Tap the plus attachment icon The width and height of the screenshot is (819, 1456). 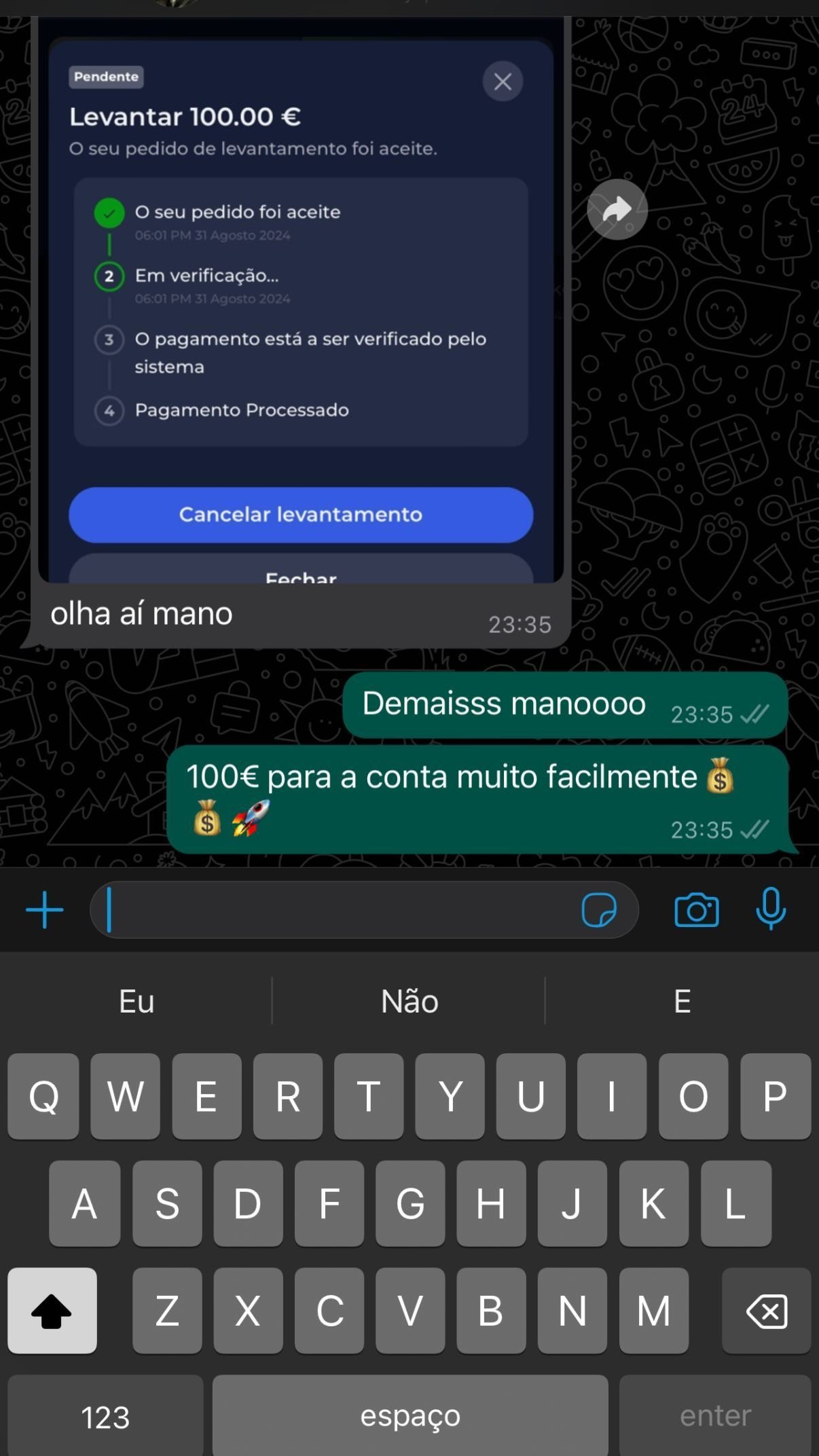(x=43, y=909)
